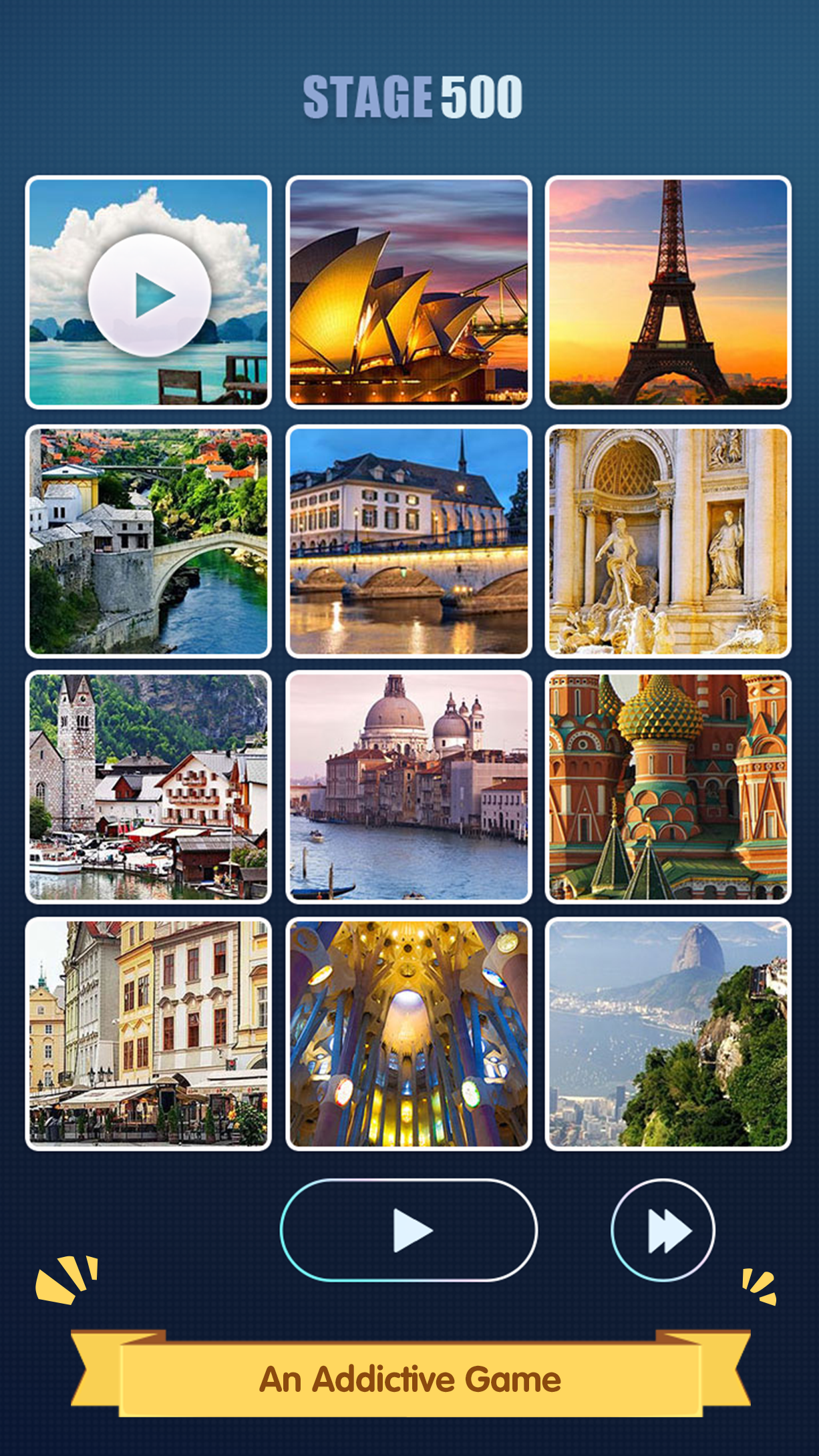This screenshot has width=819, height=1456.
Task: Open the Sydney Opera House picture
Action: coord(409,293)
